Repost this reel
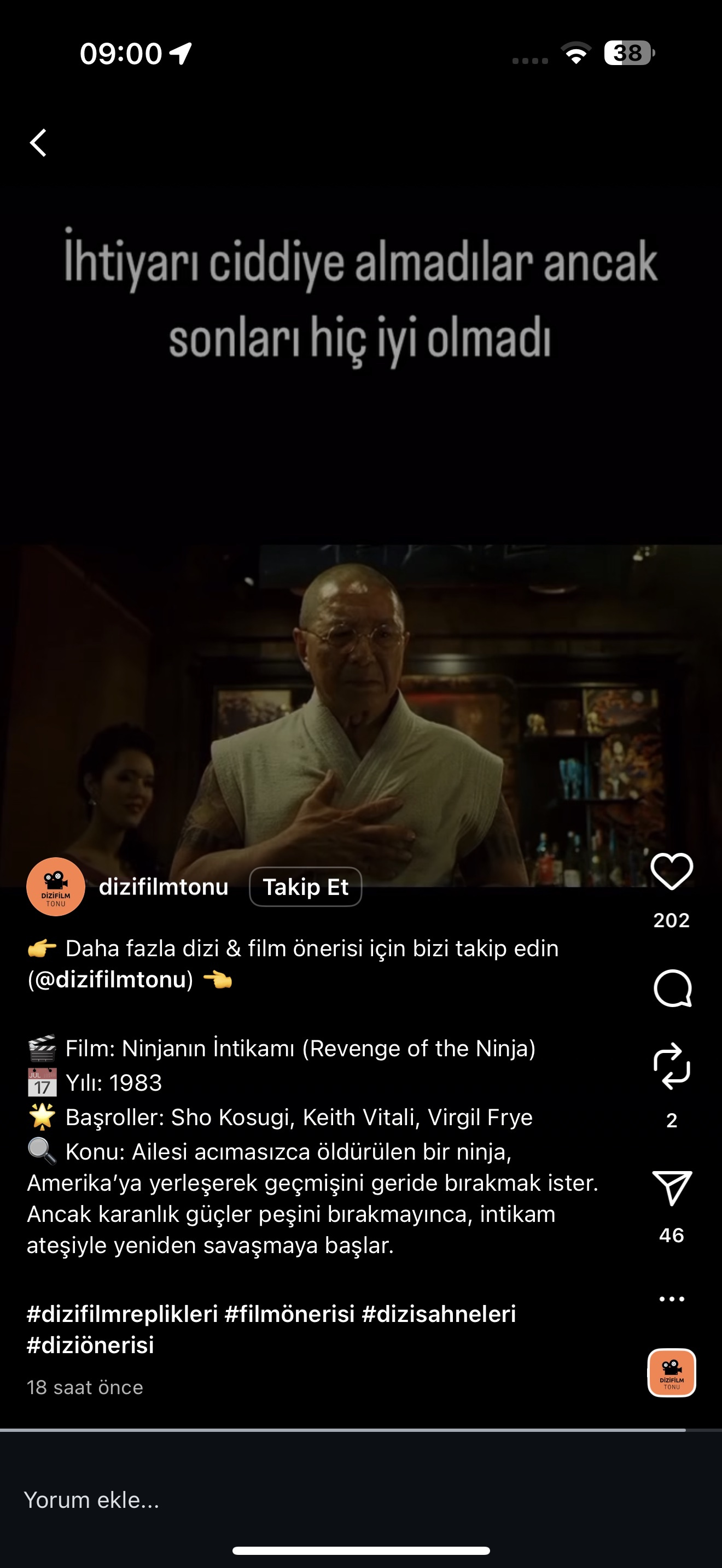This screenshot has height=1568, width=722. [672, 1067]
